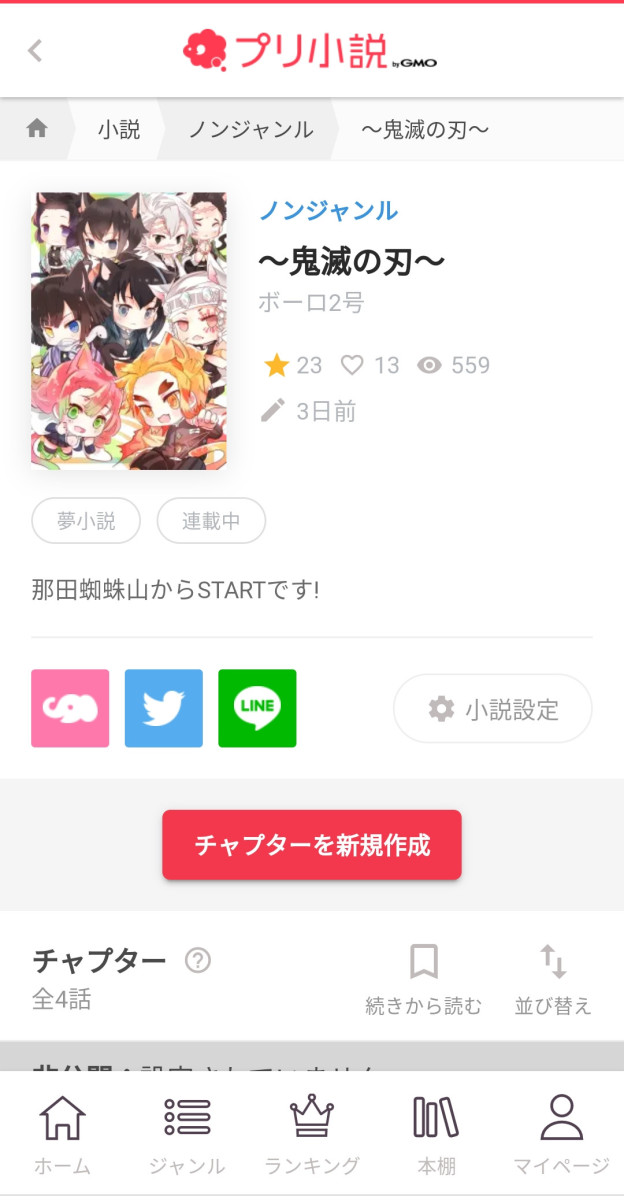The width and height of the screenshot is (624, 1200).
Task: Go back with the header arrow
Action: [x=35, y=50]
